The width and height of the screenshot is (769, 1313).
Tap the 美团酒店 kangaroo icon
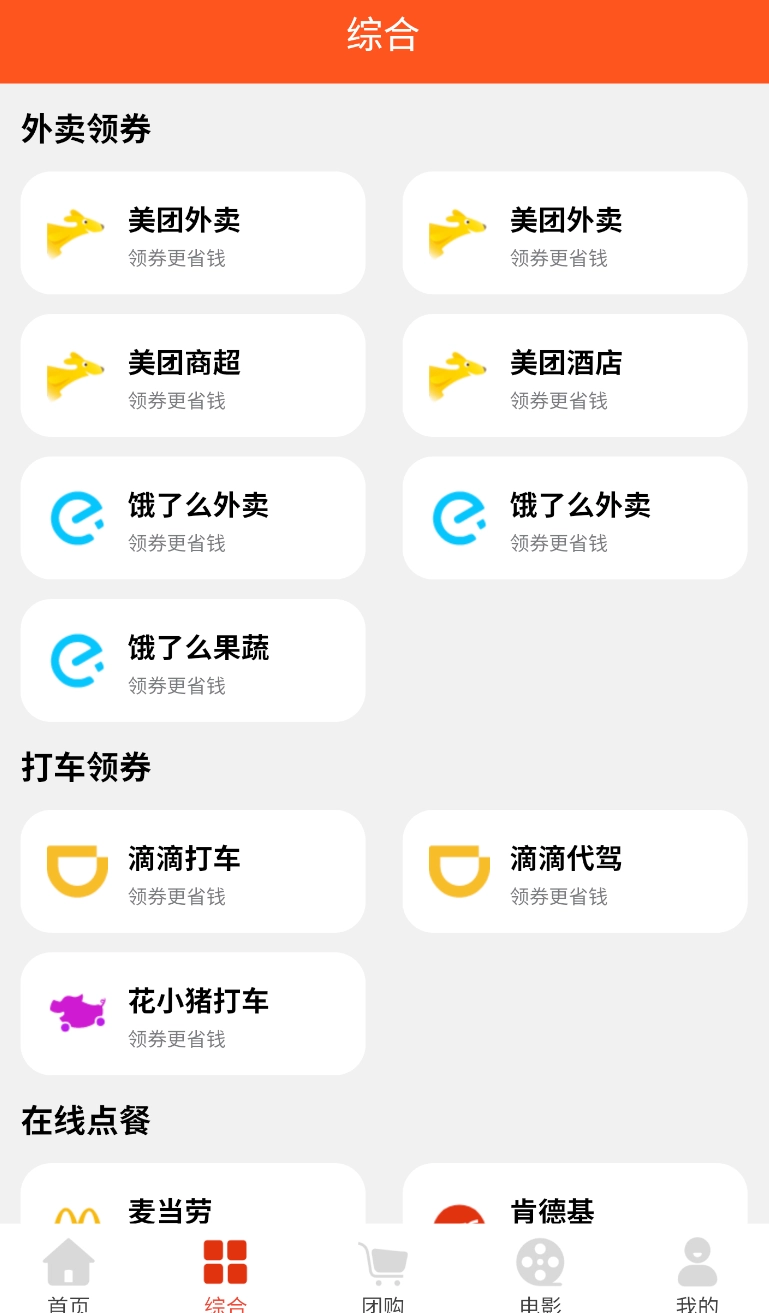[457, 375]
